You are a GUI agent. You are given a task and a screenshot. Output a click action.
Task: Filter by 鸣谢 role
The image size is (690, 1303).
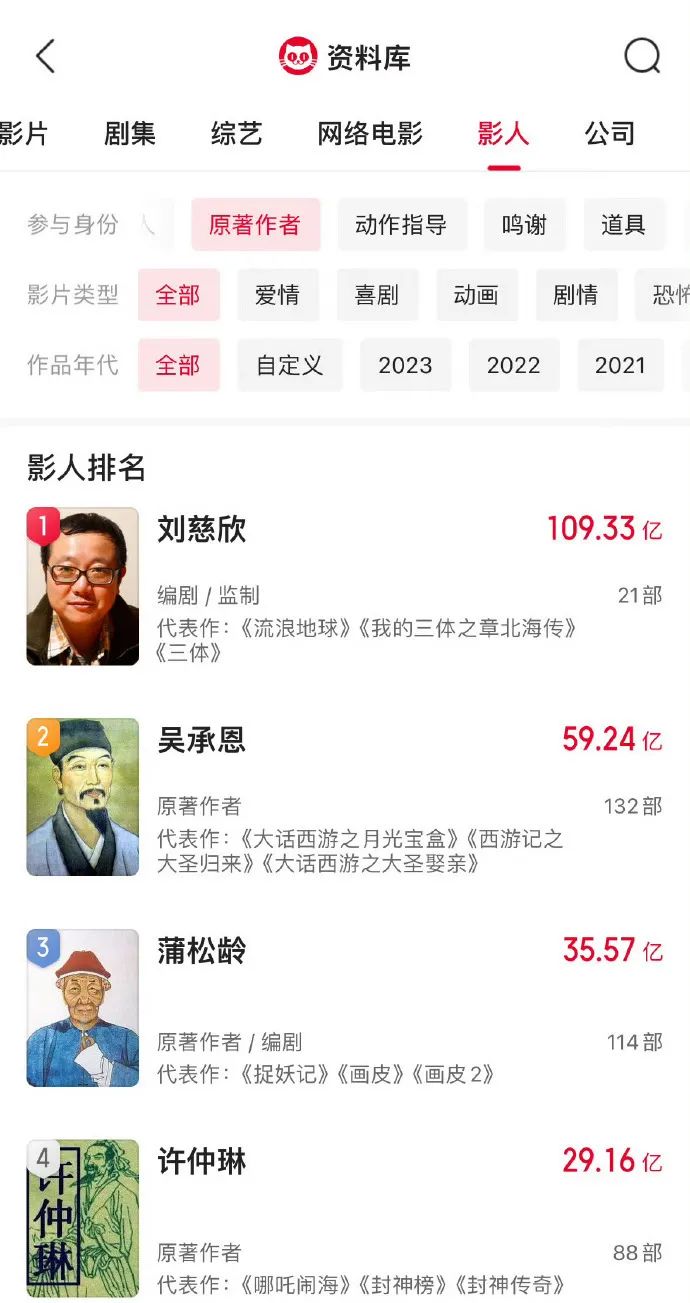(524, 225)
